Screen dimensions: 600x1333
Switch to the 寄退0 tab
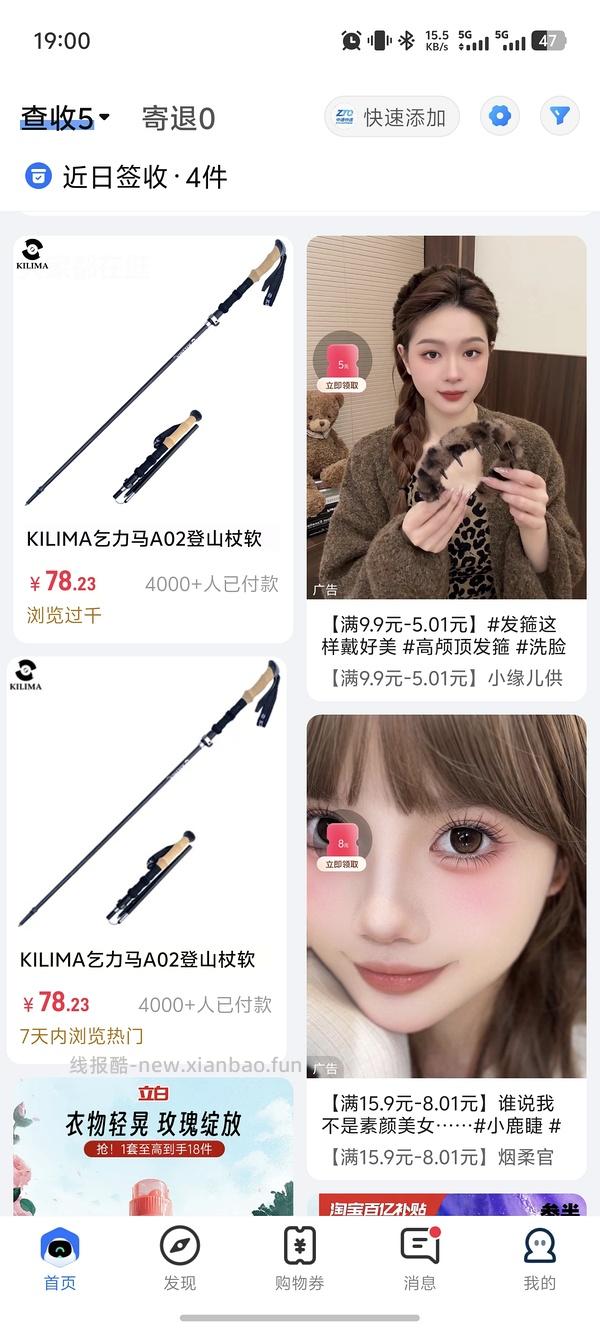click(x=178, y=118)
